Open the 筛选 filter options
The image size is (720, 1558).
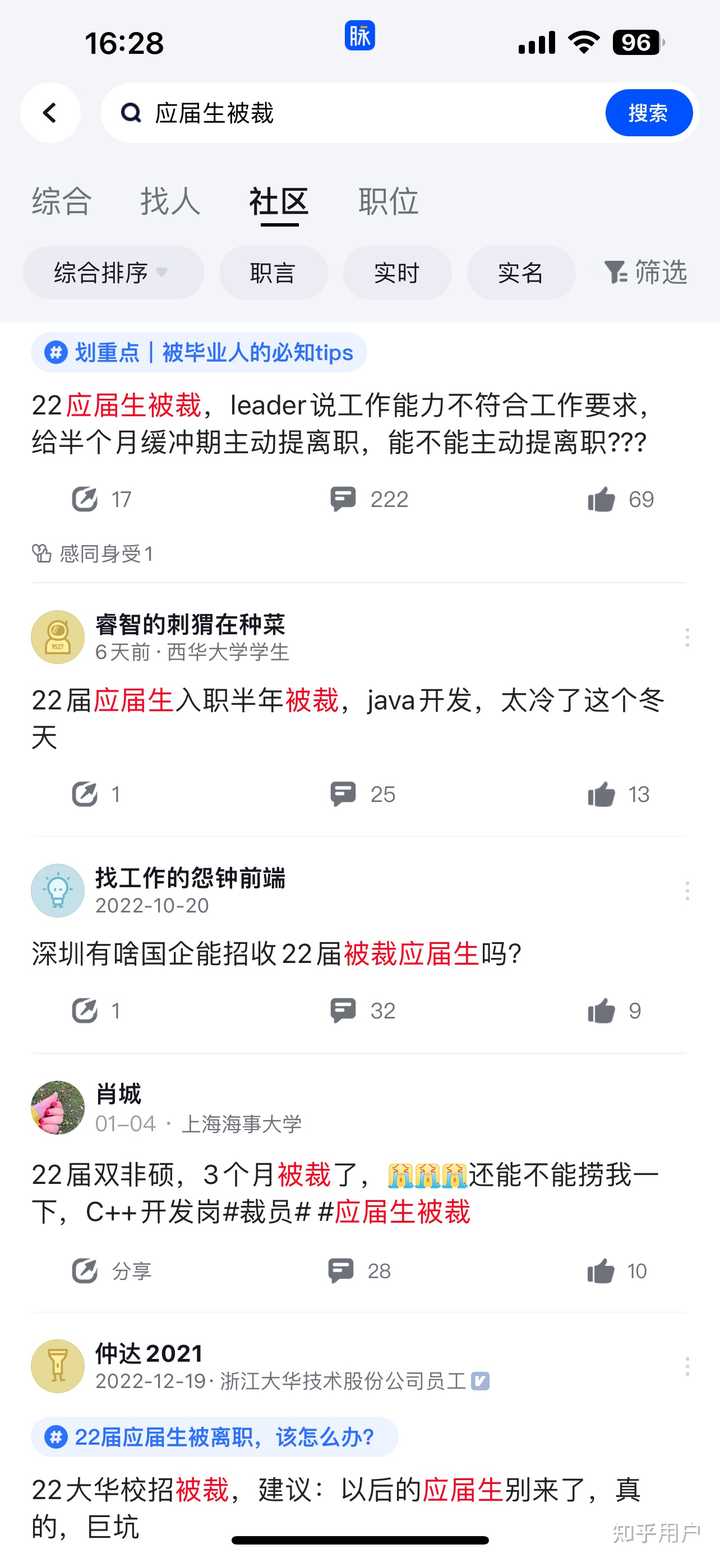[x=646, y=272]
